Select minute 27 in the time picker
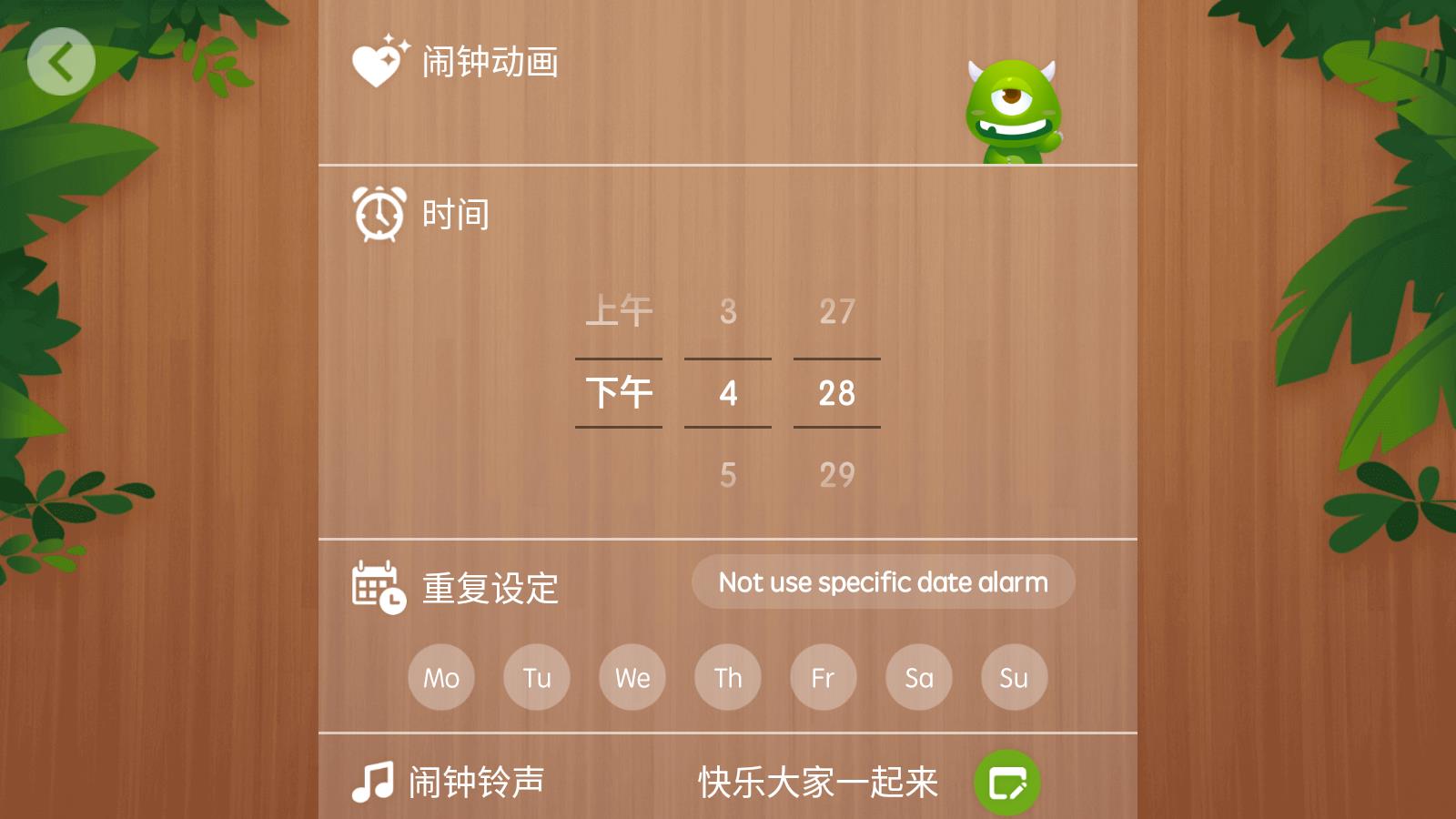 pos(836,311)
